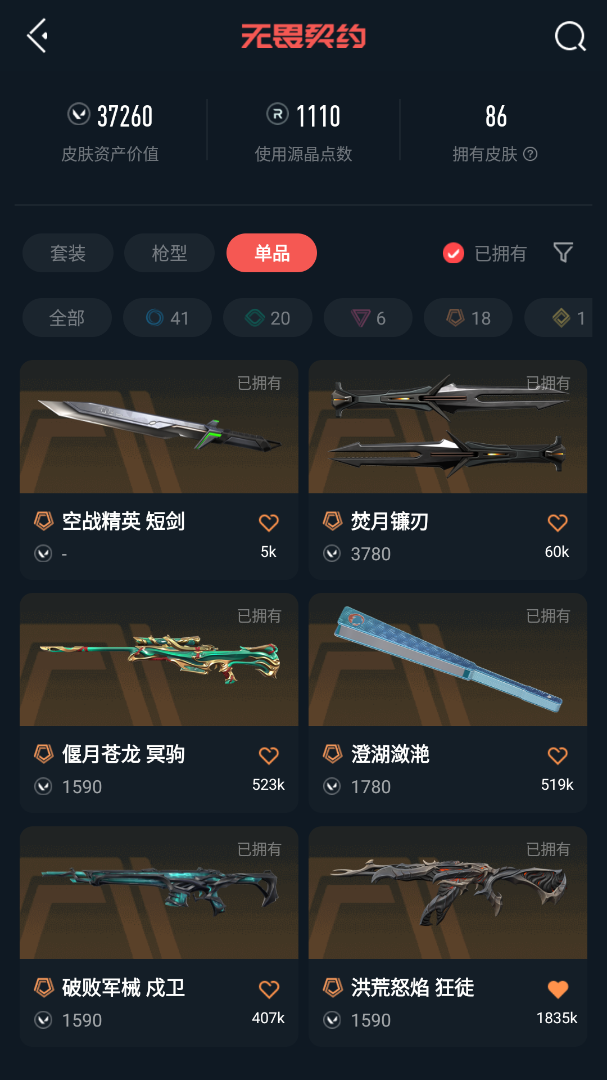Filter by the orange tier chip 18
The width and height of the screenshot is (607, 1080).
469,318
